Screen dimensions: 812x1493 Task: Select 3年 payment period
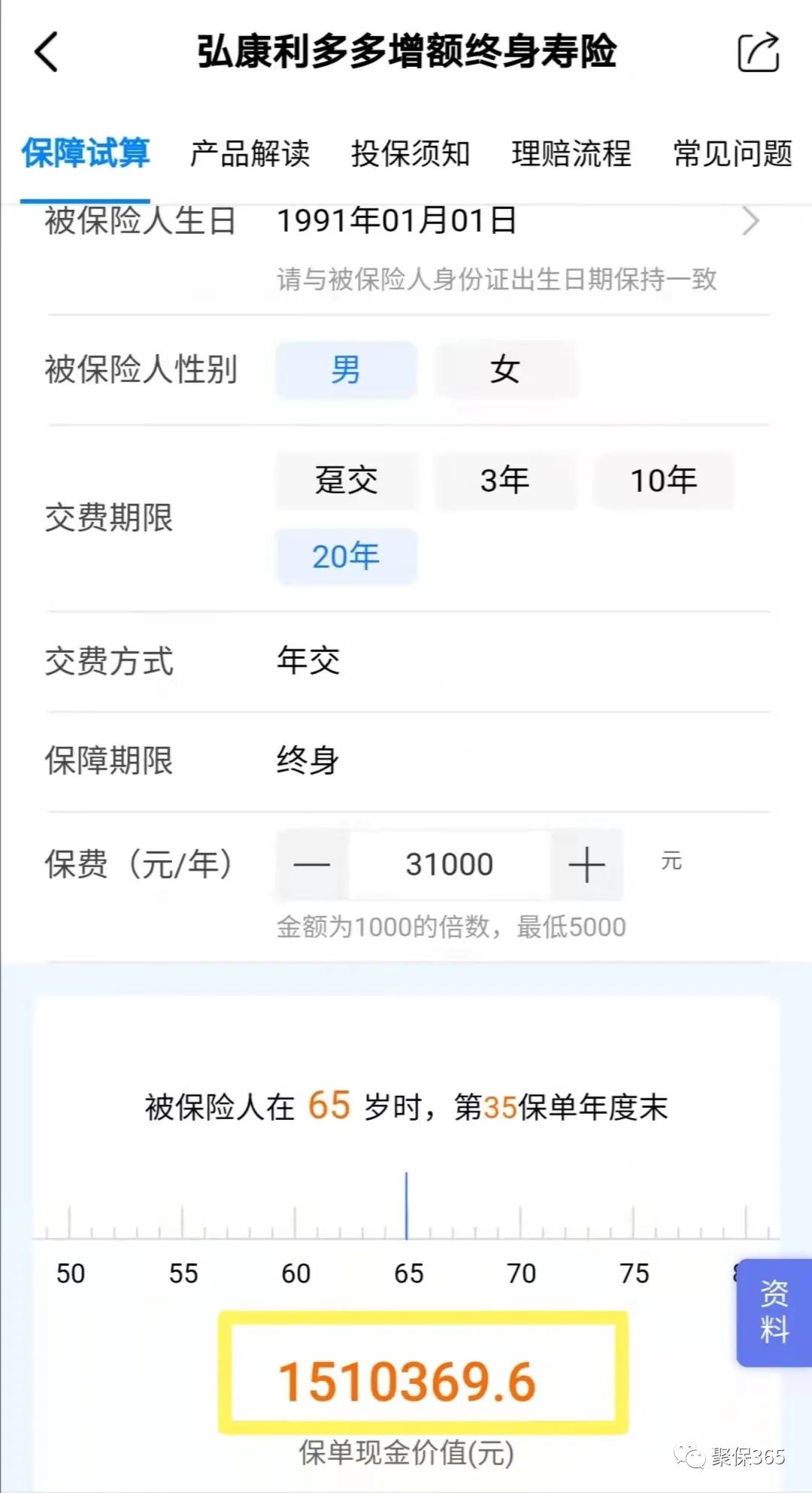[x=505, y=481]
